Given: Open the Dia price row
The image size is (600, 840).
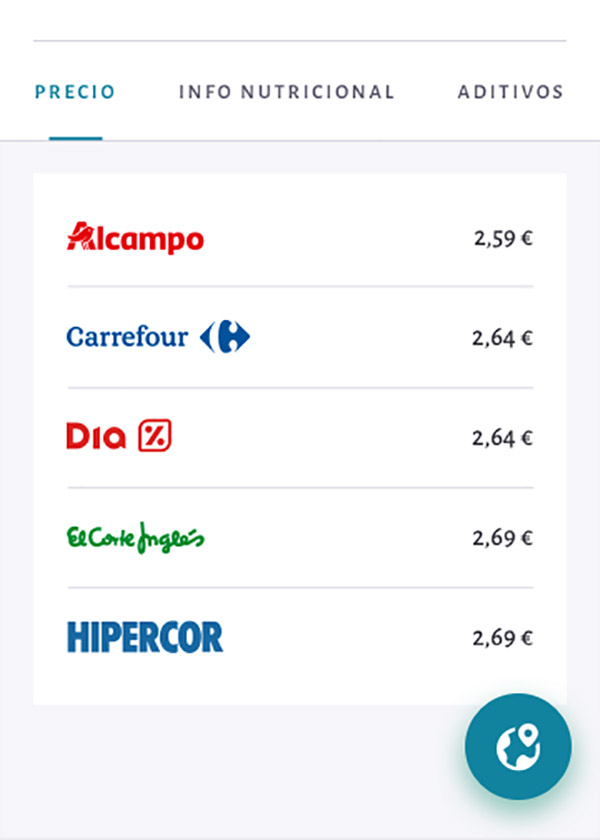Looking at the screenshot, I should click(x=300, y=437).
